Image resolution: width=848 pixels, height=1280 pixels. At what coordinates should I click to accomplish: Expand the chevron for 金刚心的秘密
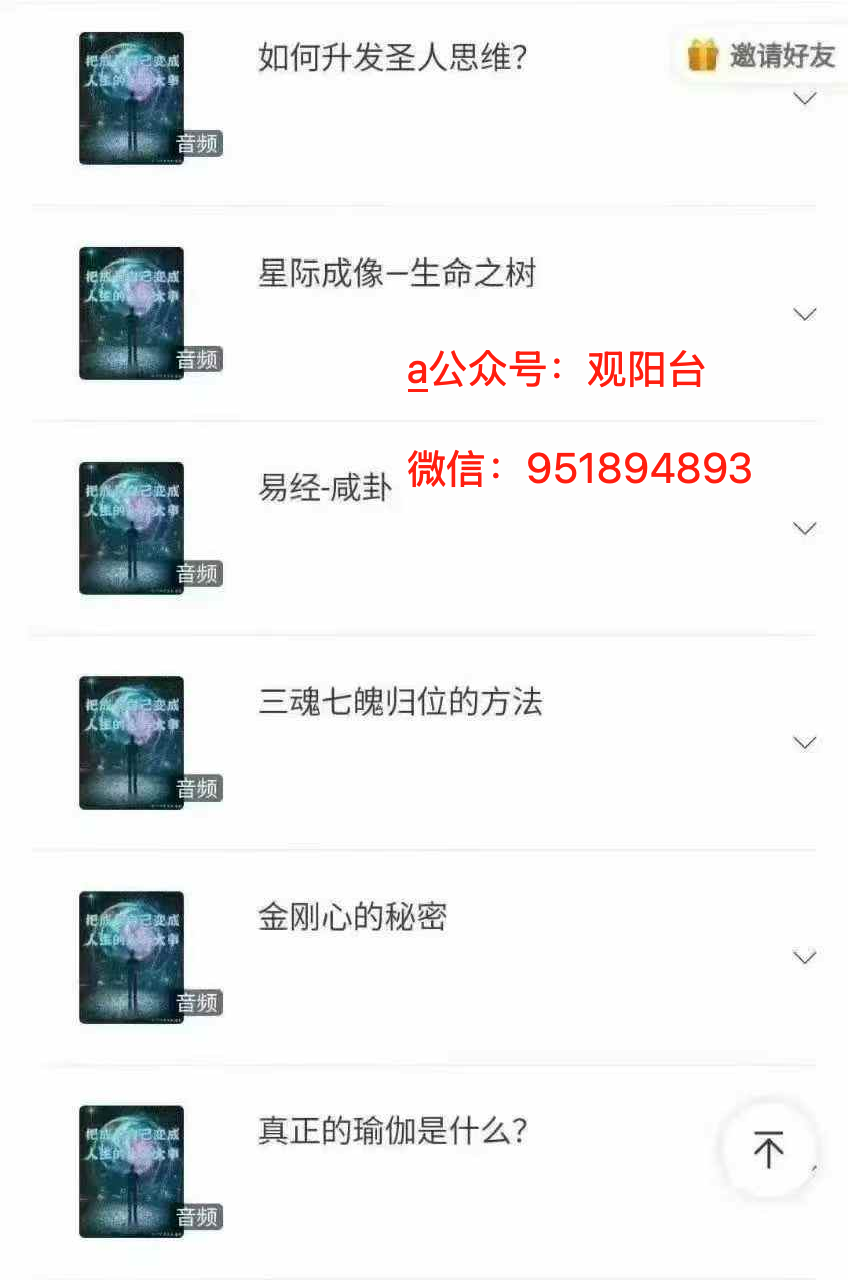pos(804,957)
